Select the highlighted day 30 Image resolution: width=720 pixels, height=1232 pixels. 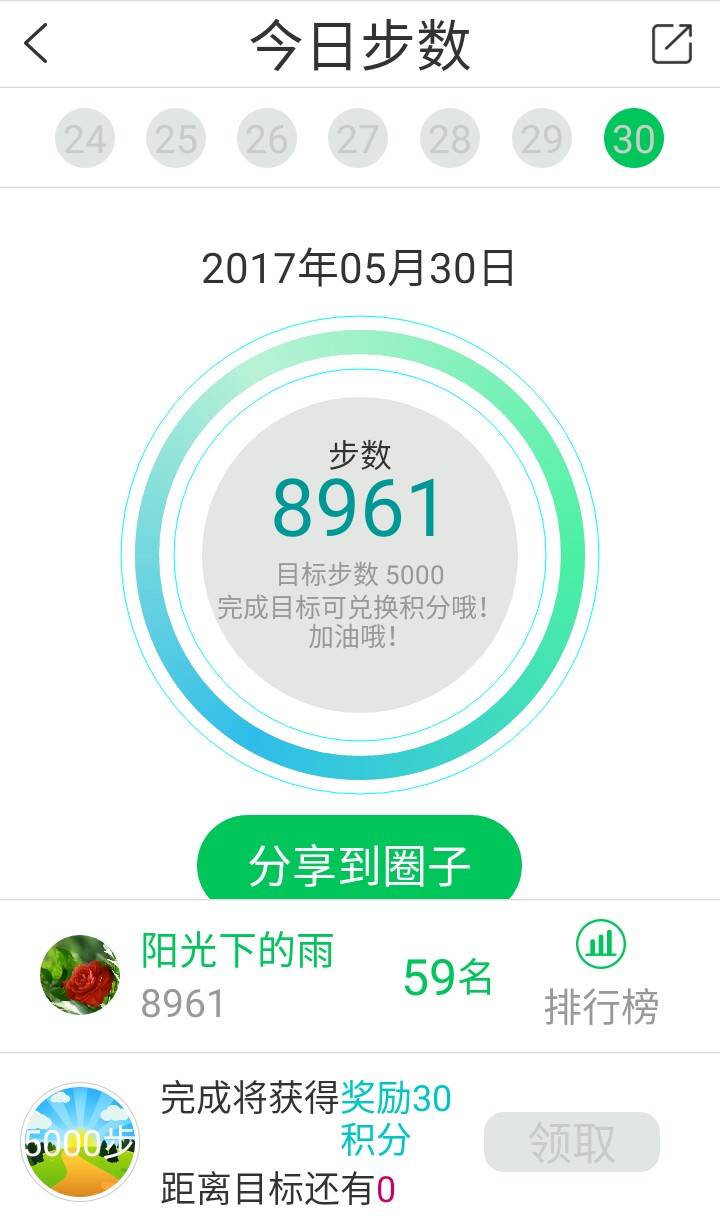tap(634, 139)
